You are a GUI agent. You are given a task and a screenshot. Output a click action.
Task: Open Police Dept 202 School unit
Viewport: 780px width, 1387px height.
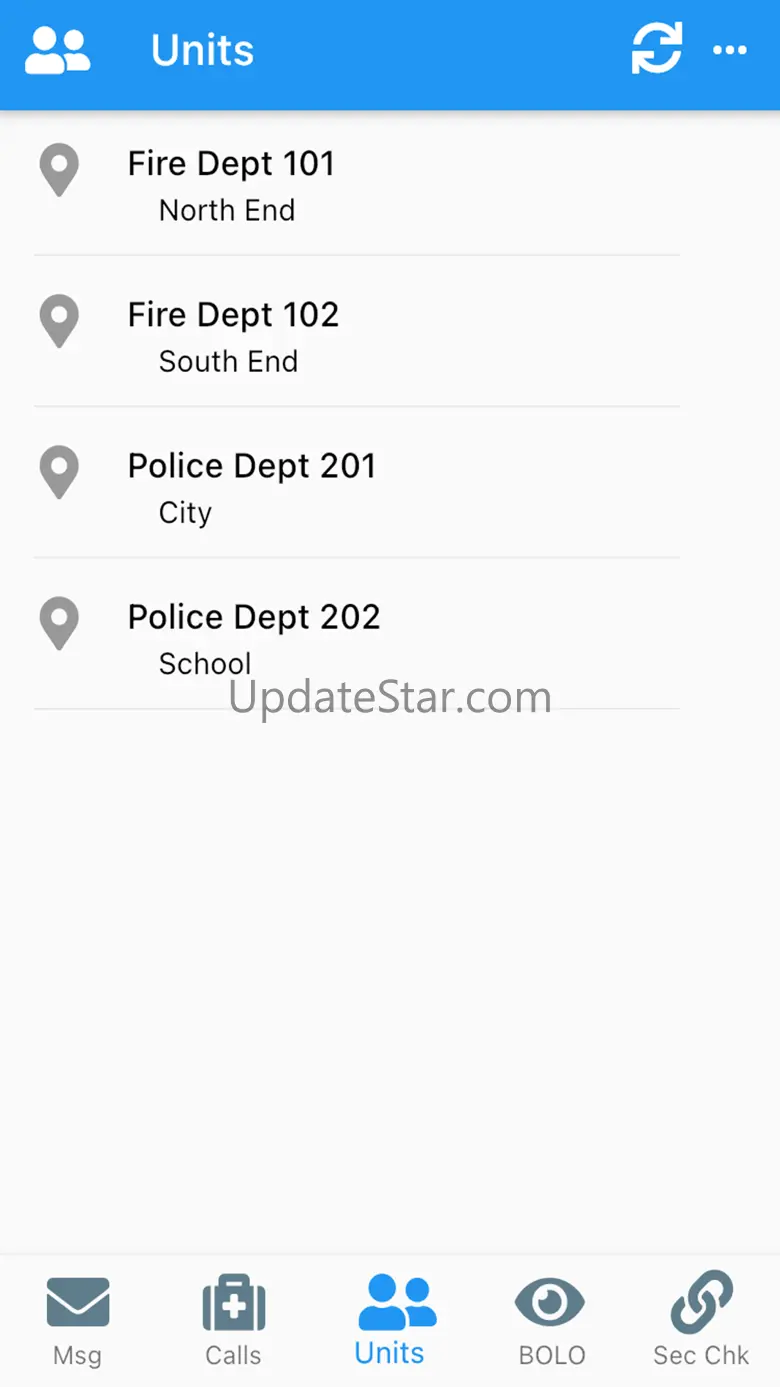254,638
